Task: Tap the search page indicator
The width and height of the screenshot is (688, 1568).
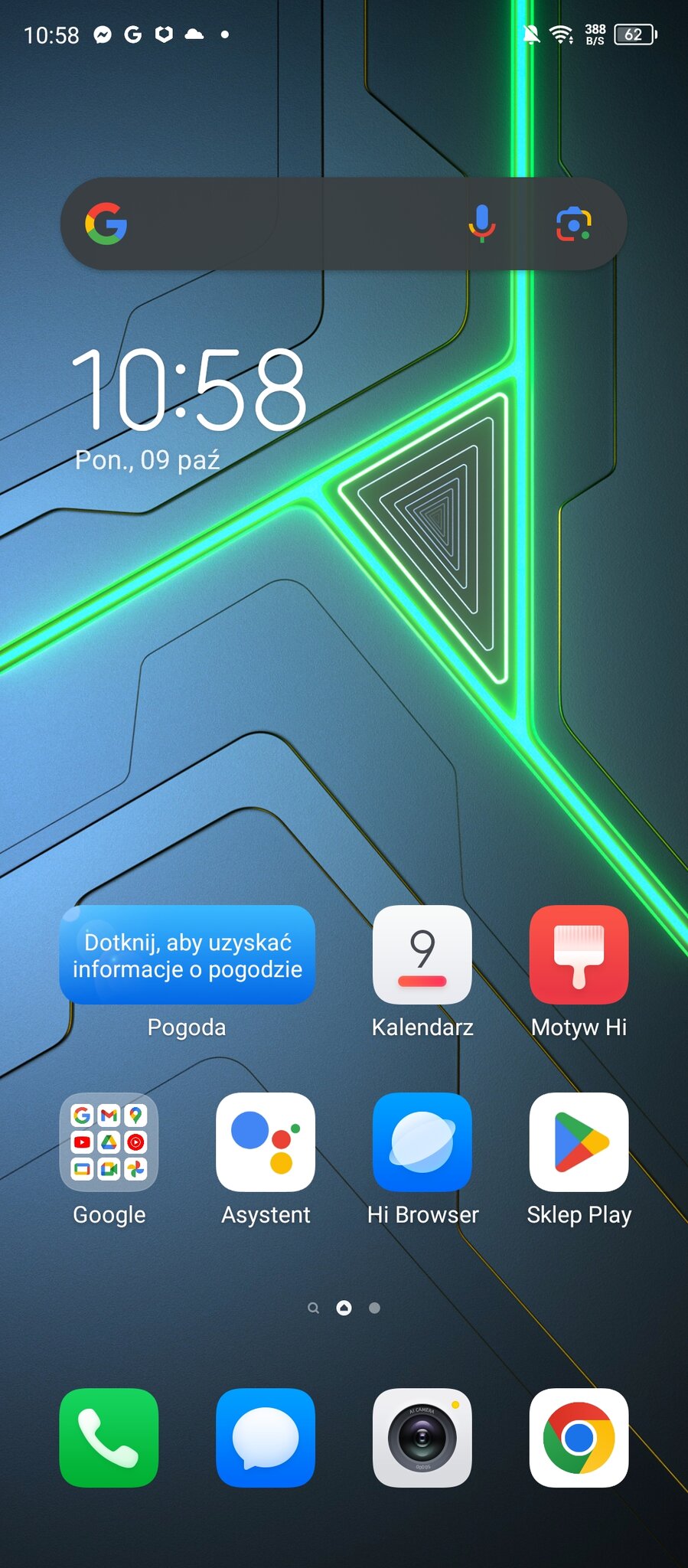Action: point(313,1308)
